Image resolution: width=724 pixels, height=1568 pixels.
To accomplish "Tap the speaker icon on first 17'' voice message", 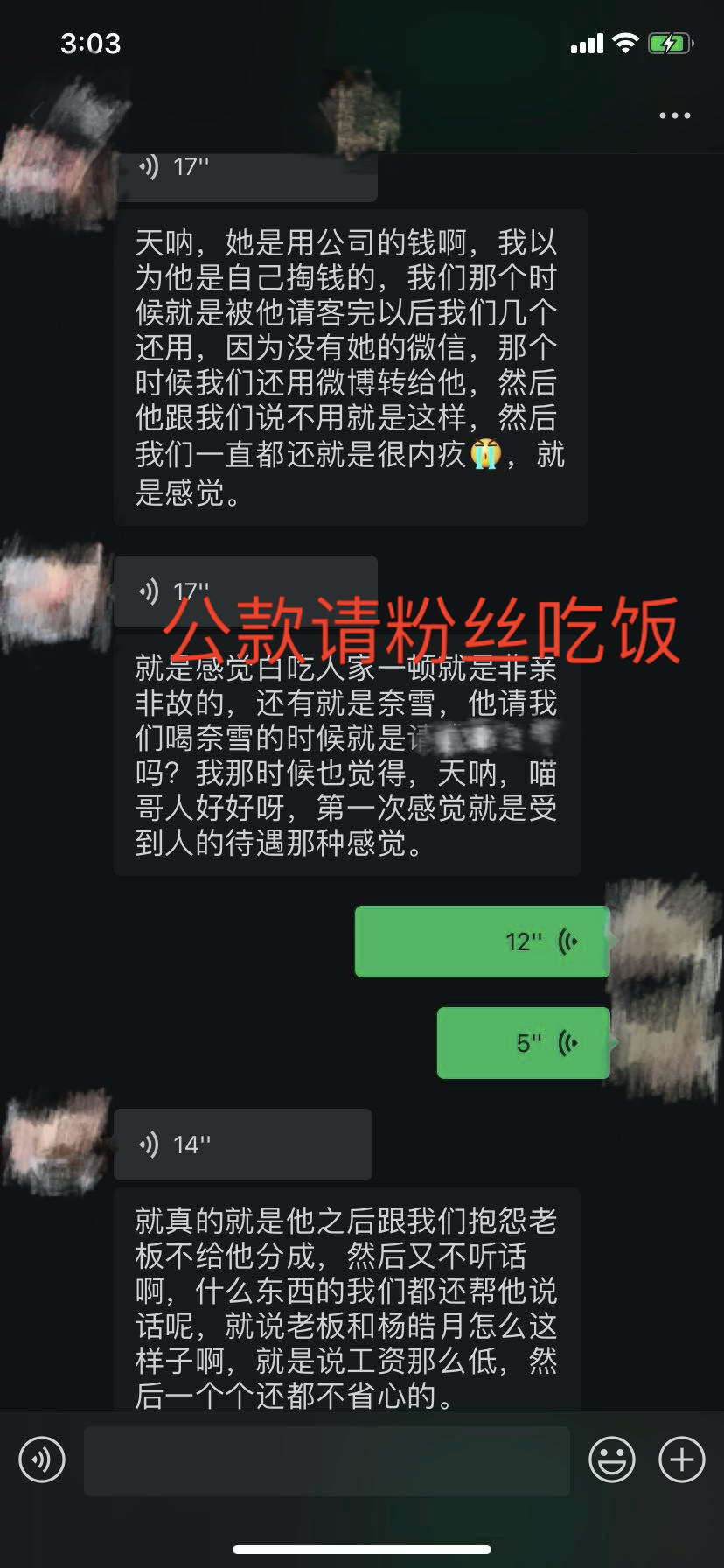I will pos(150,168).
